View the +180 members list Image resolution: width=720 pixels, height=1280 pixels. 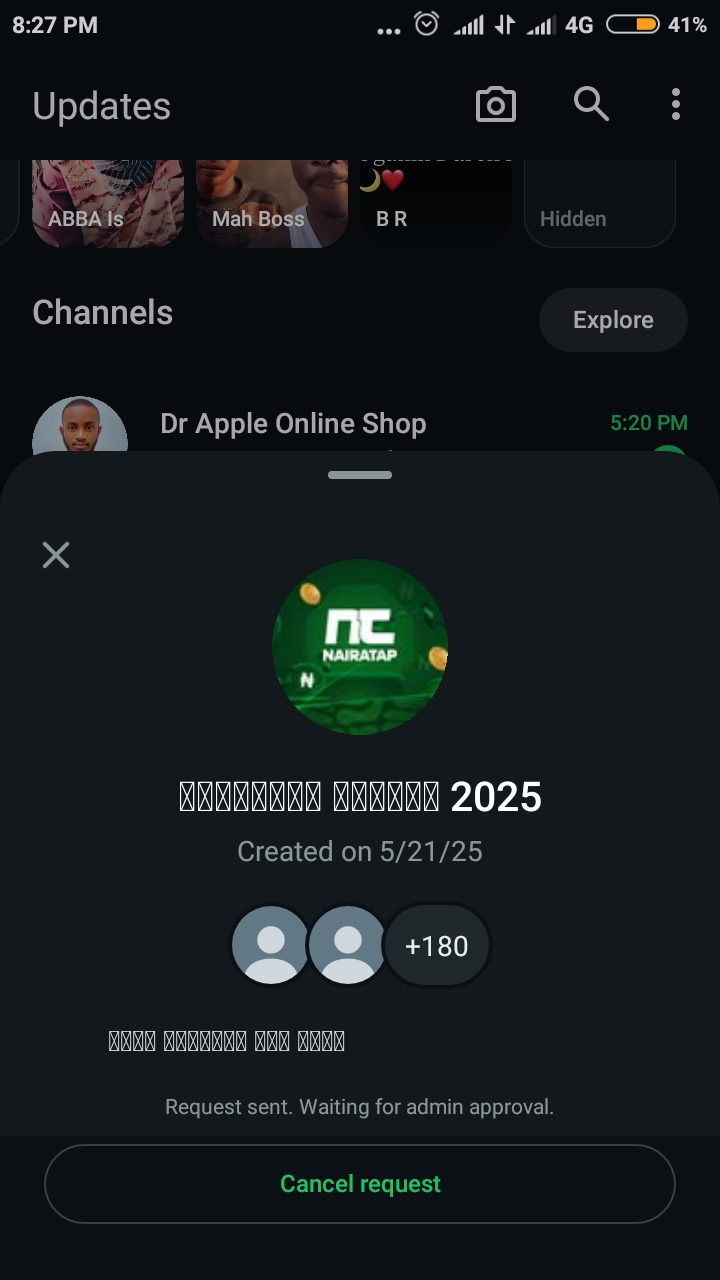(437, 946)
